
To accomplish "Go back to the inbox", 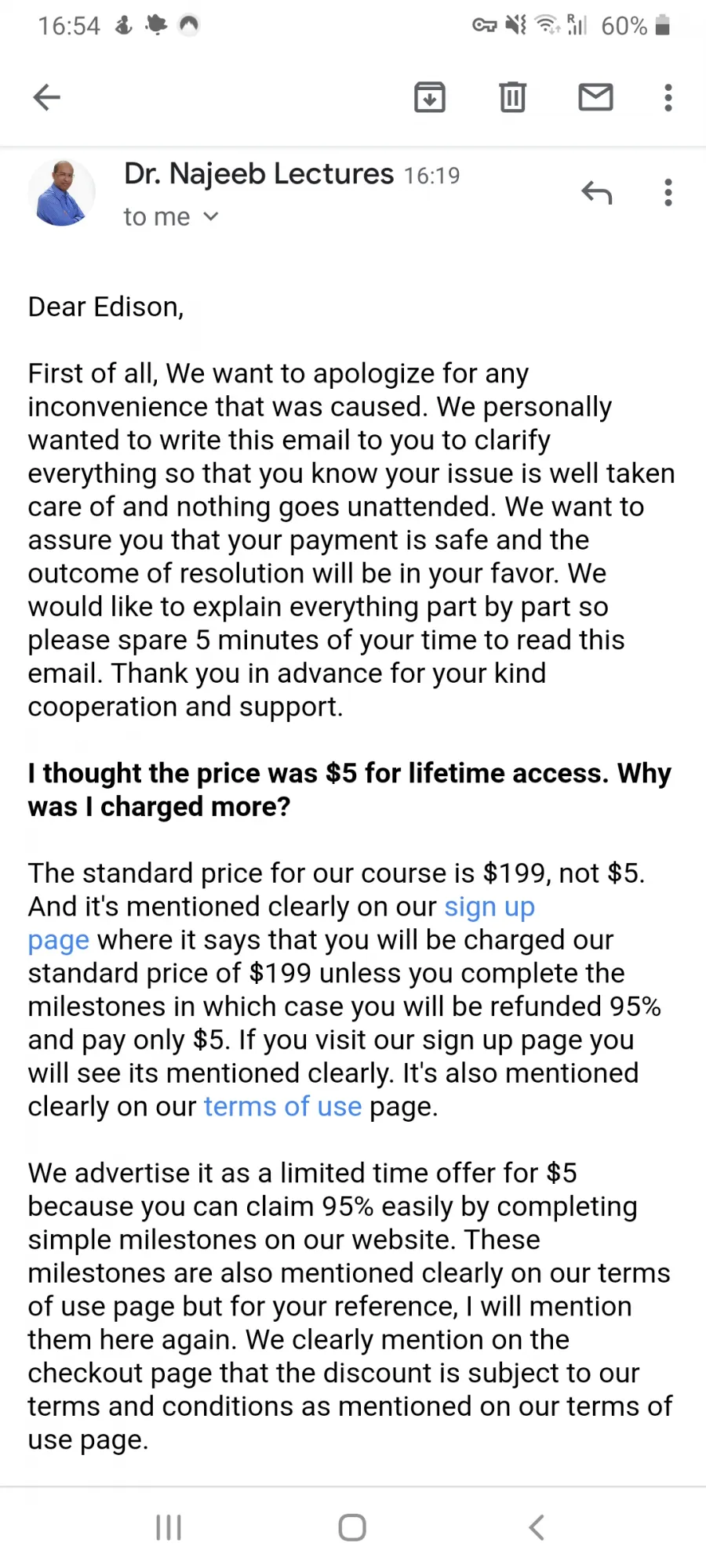I will coord(47,97).
